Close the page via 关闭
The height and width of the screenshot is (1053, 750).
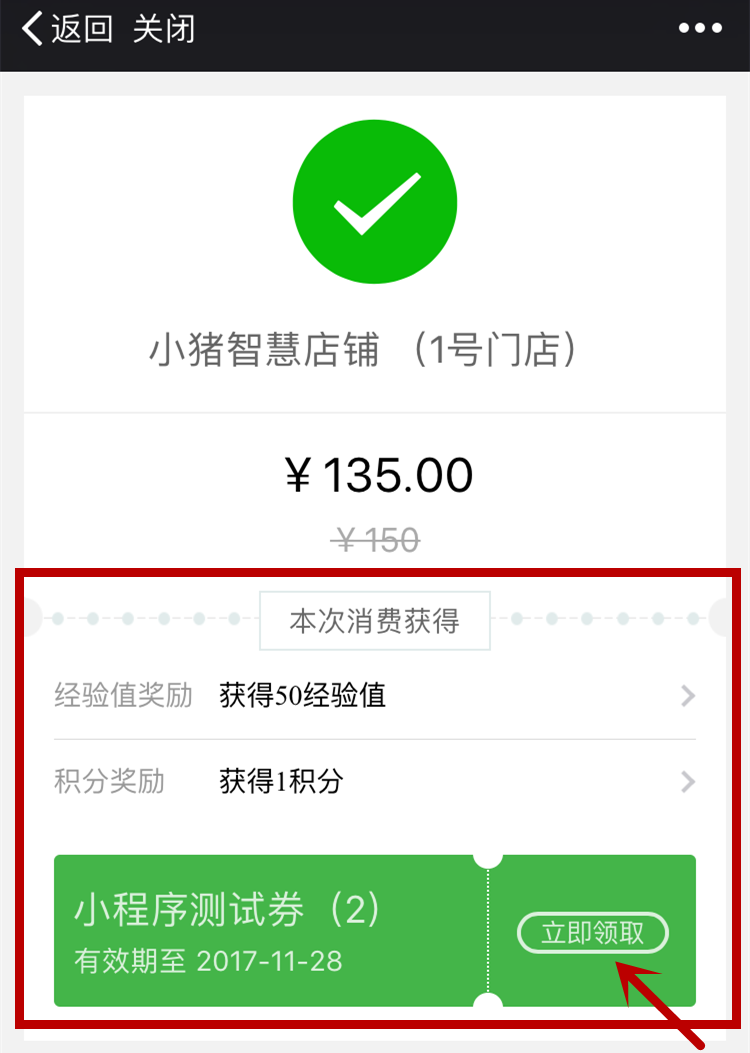[x=164, y=29]
